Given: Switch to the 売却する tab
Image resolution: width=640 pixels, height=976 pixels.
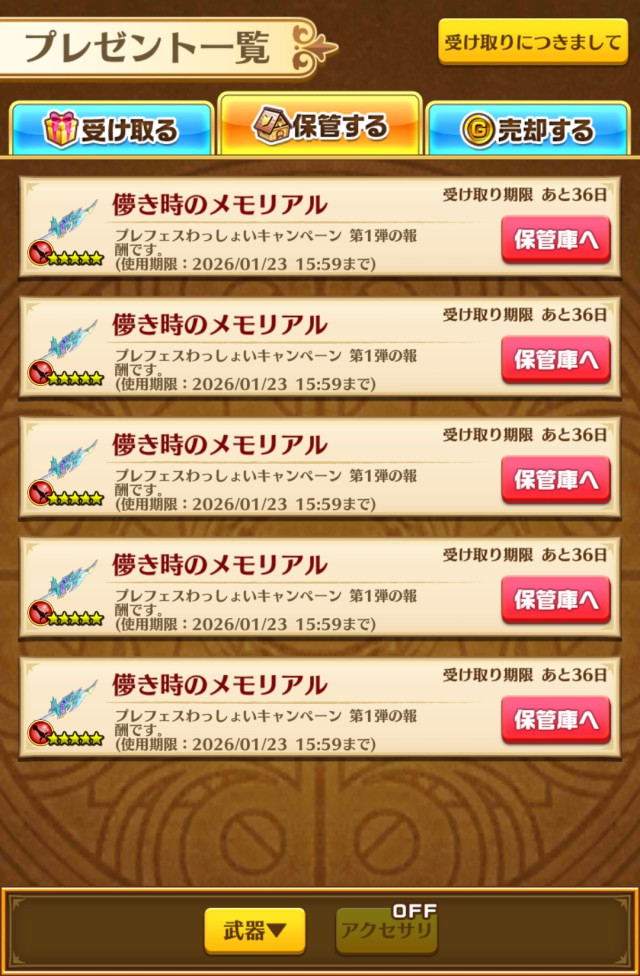Looking at the screenshot, I should coord(528,130).
